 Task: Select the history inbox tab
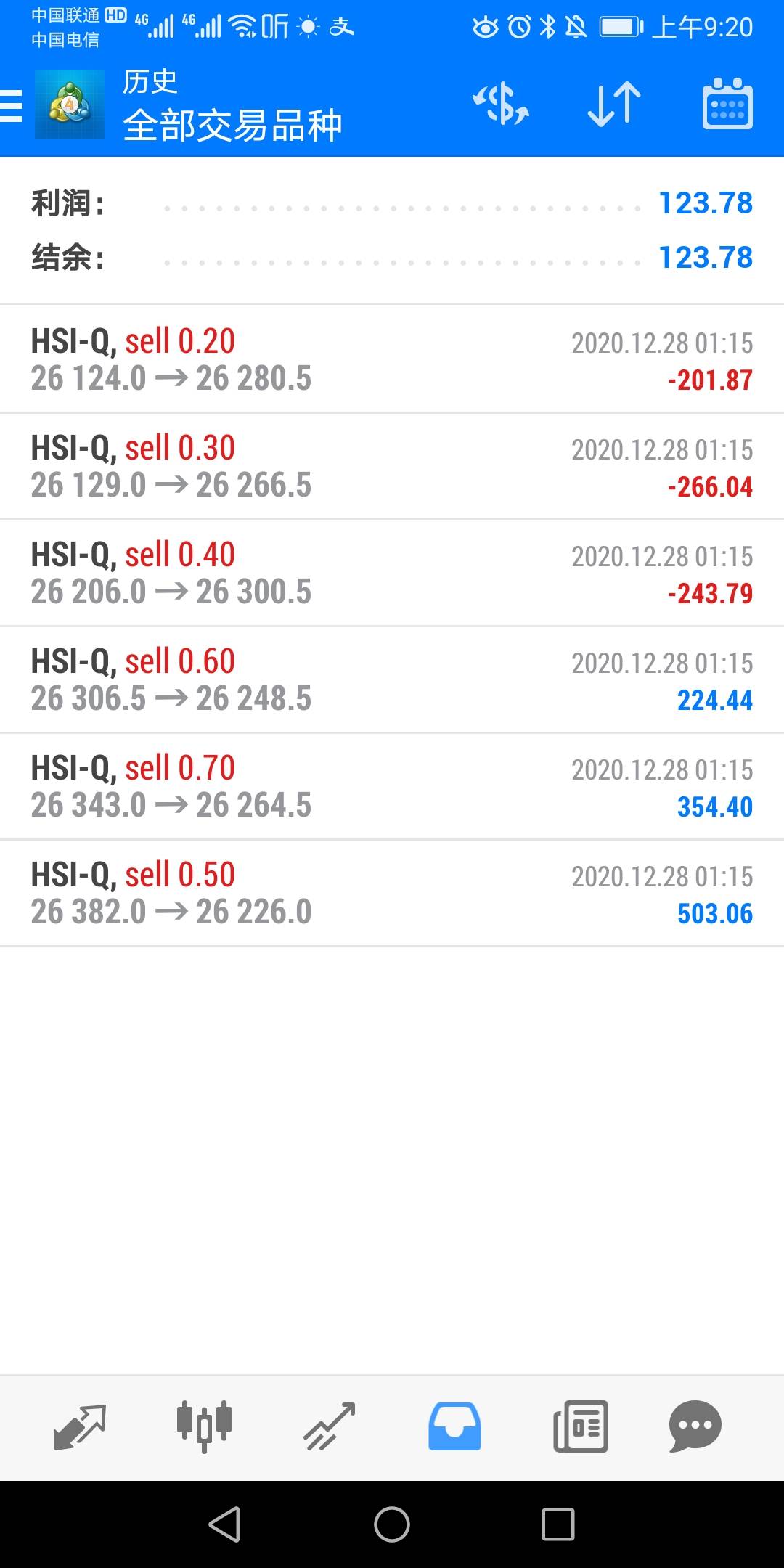click(454, 1426)
